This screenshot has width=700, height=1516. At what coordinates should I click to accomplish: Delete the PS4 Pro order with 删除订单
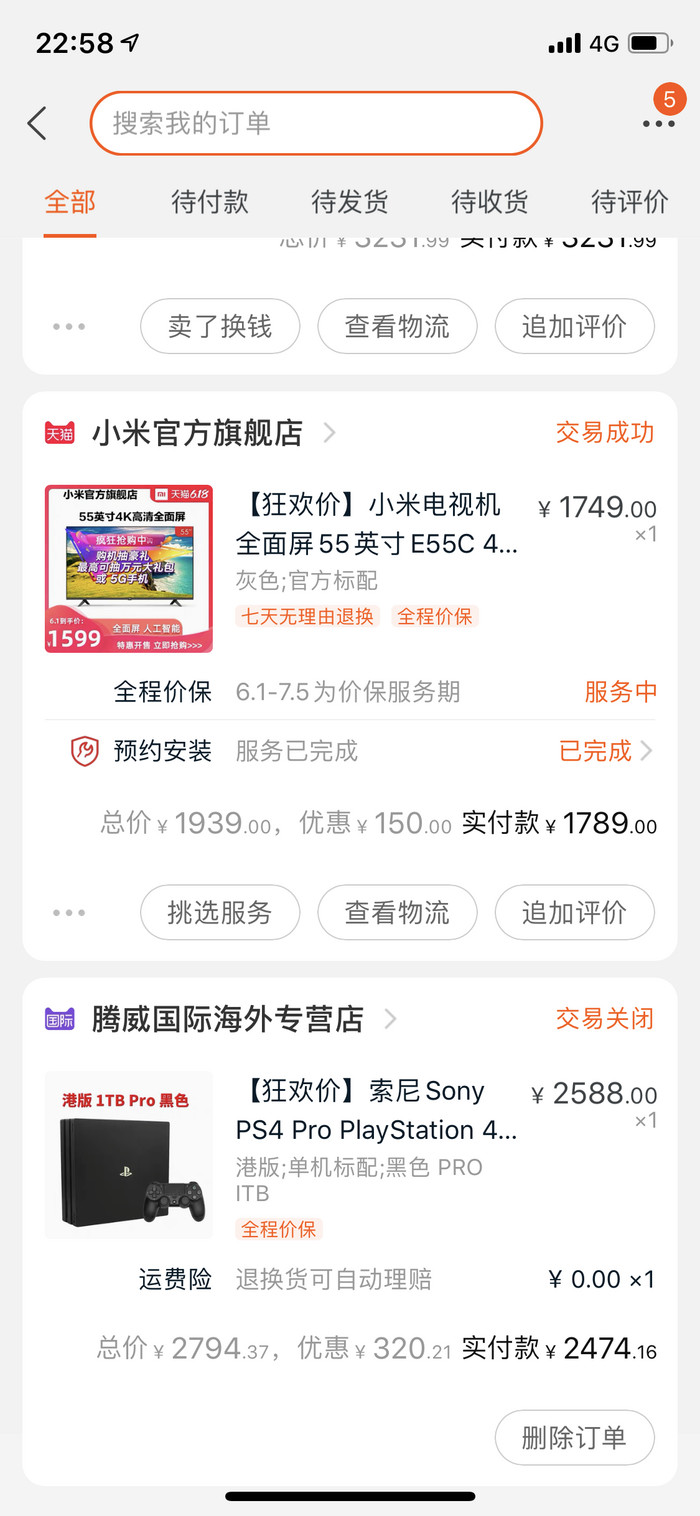click(574, 1438)
